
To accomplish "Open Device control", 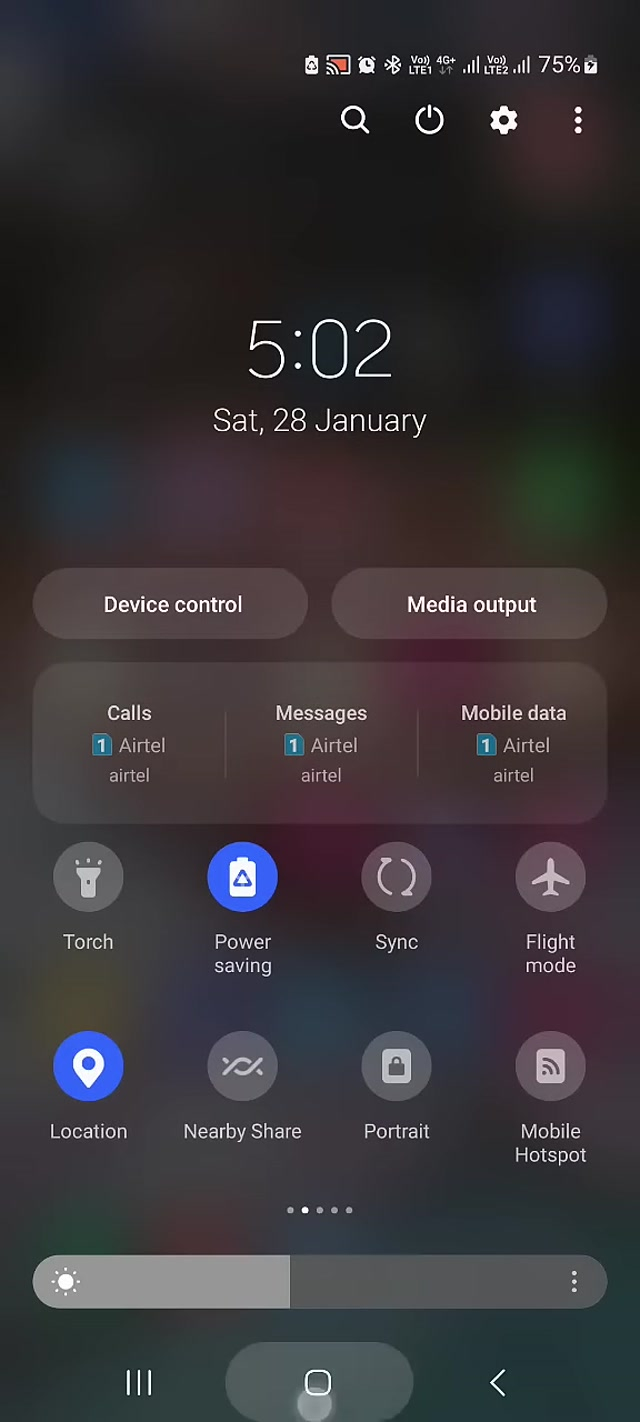I will 171,604.
